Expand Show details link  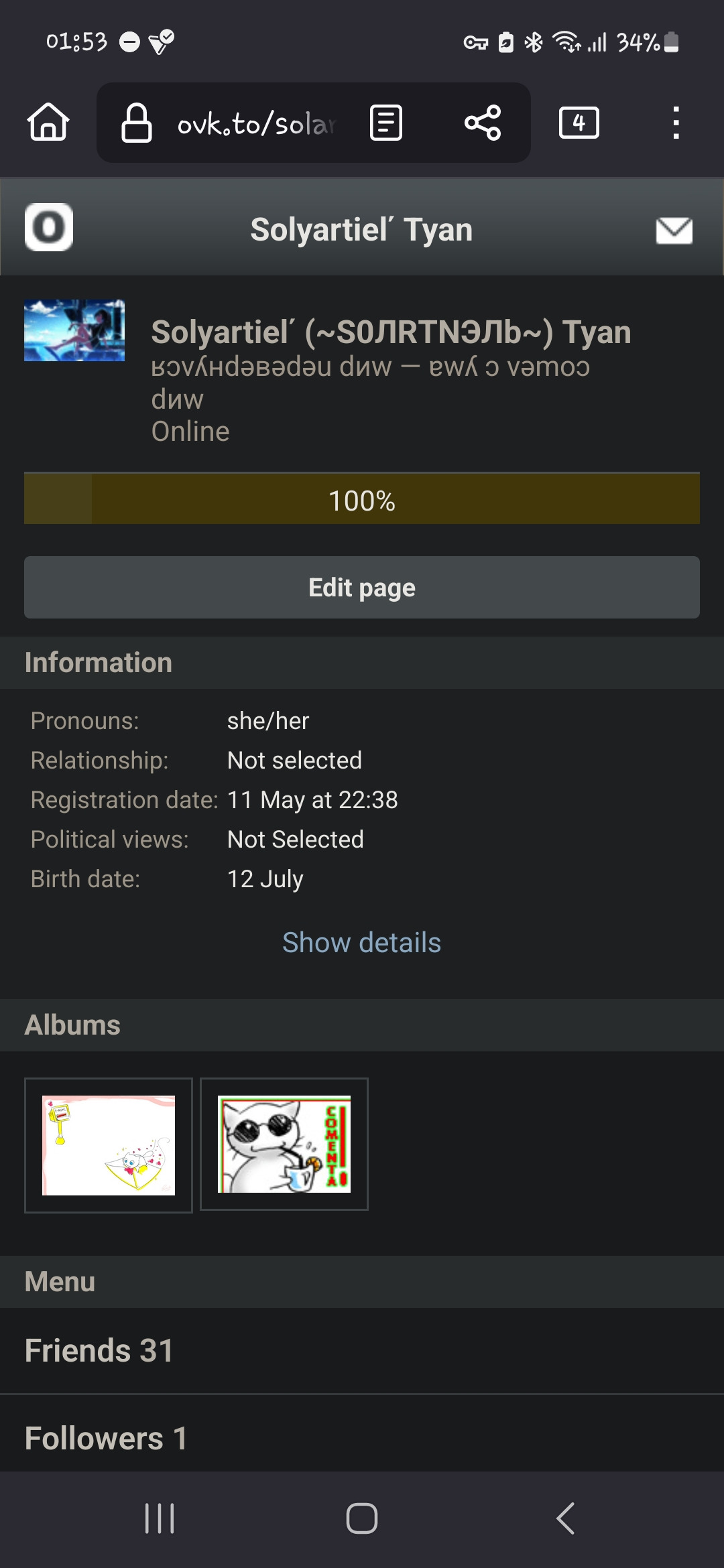[362, 943]
